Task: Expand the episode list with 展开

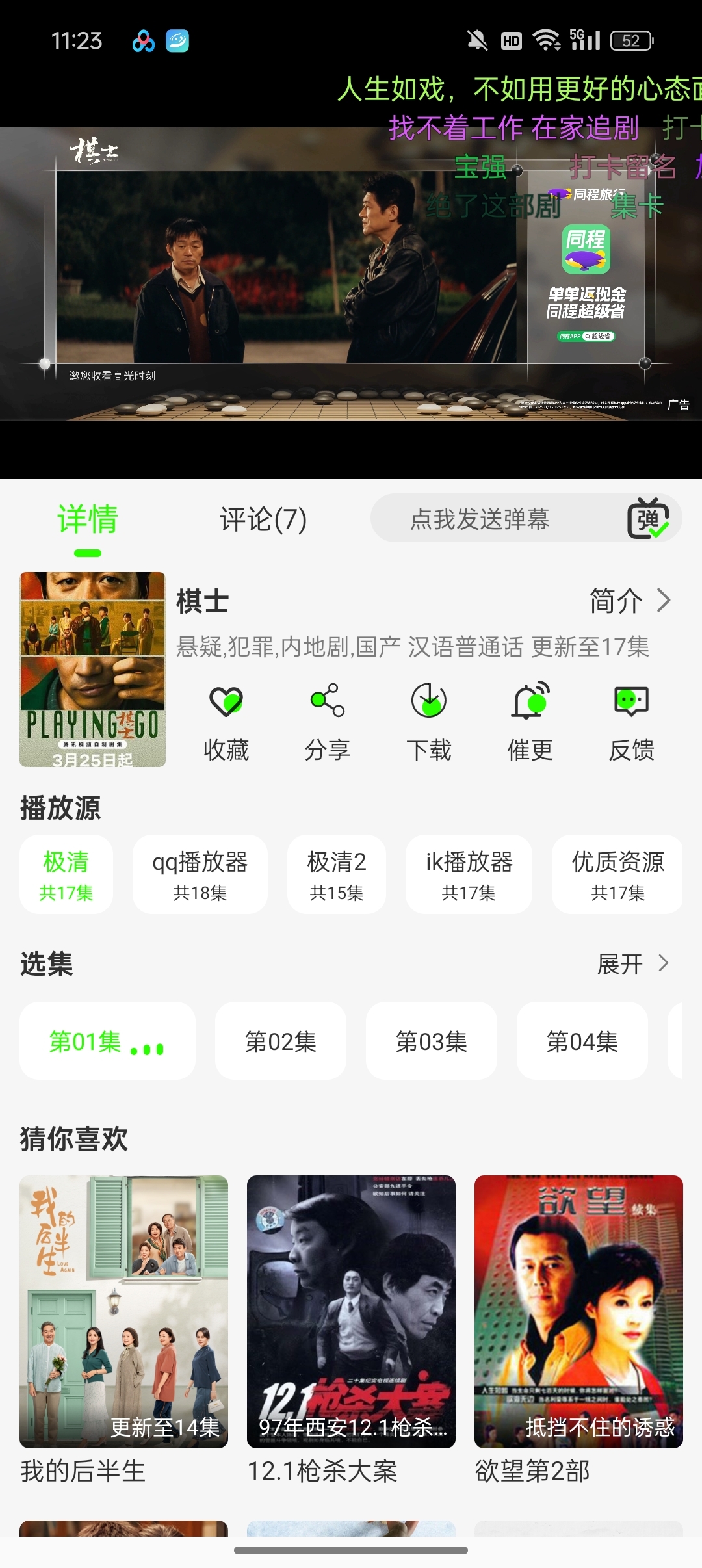Action: 633,964
